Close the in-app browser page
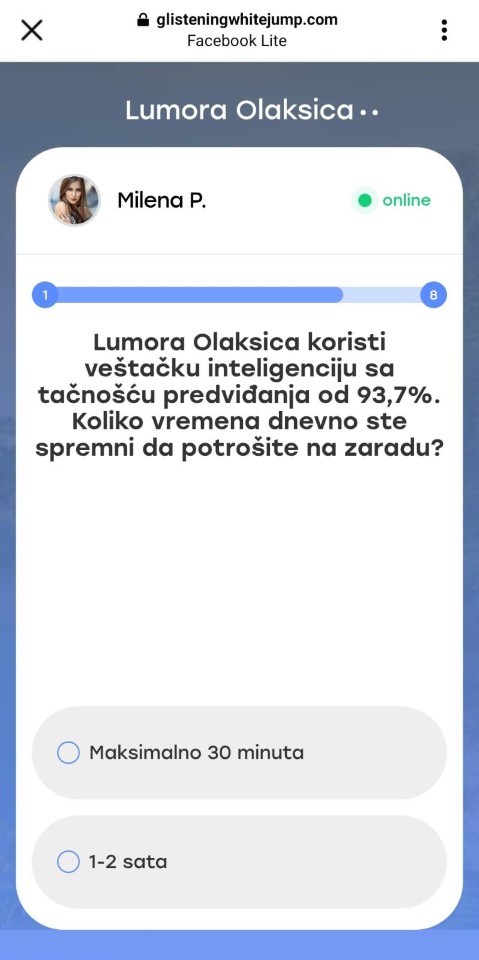Image resolution: width=479 pixels, height=960 pixels. pyautogui.click(x=32, y=30)
